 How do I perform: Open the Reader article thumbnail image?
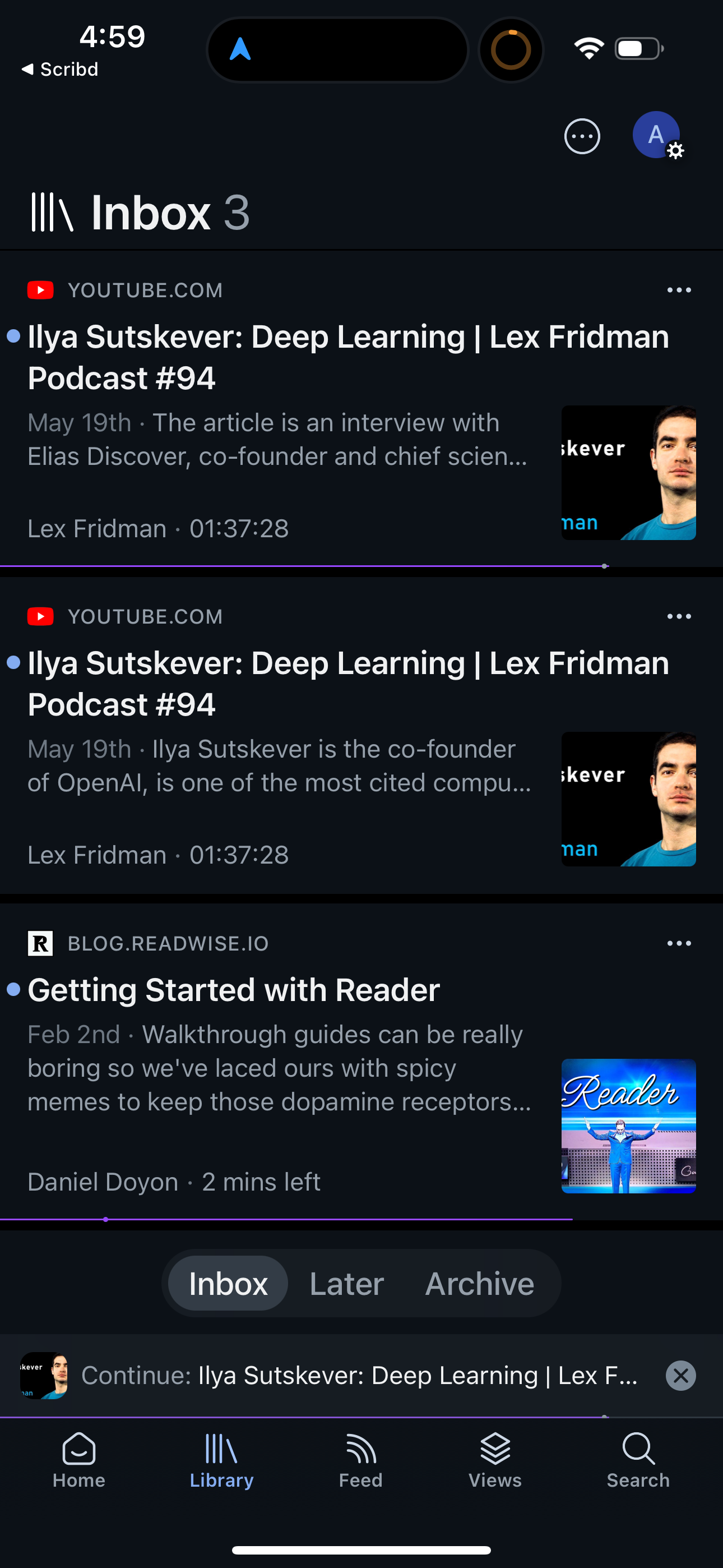(628, 1126)
